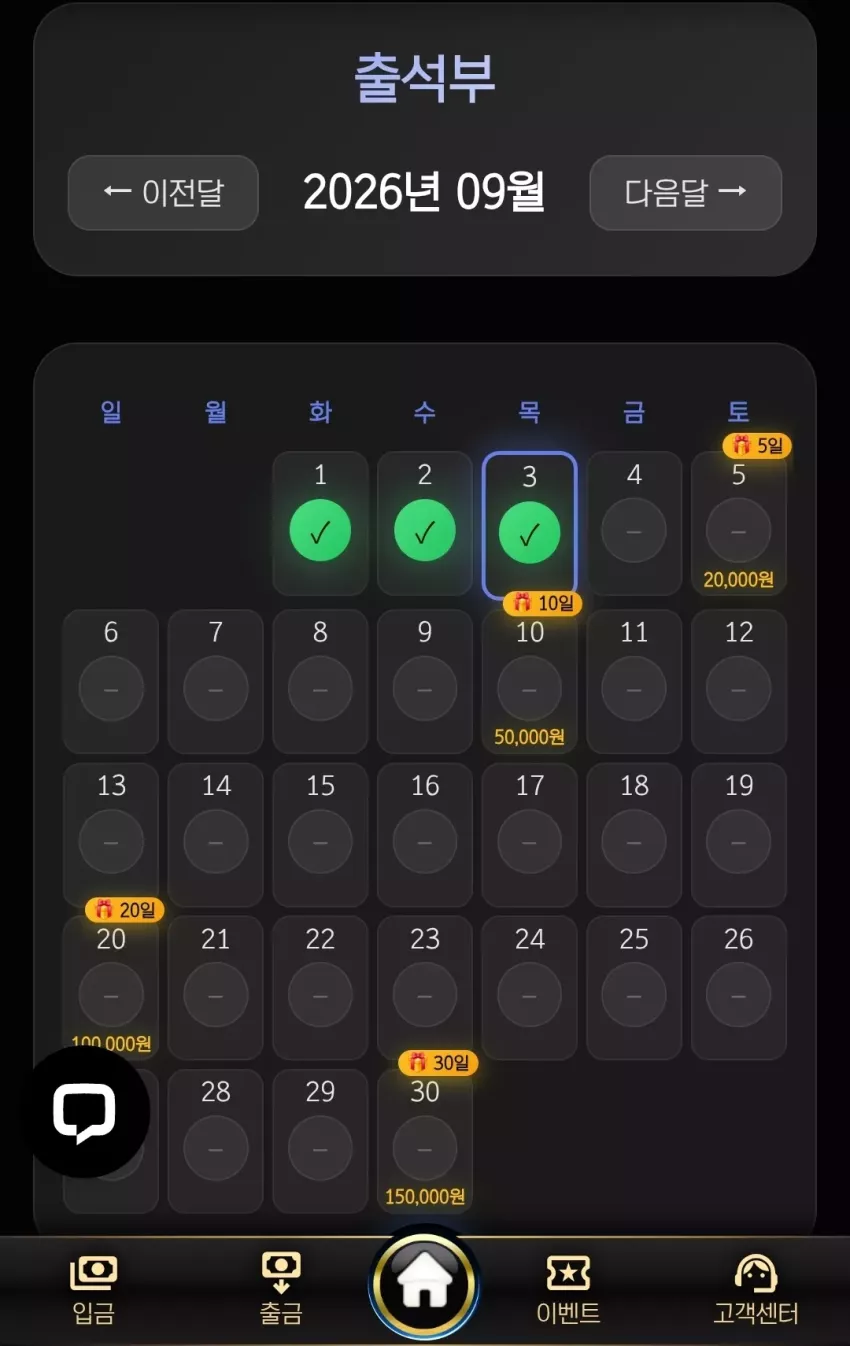Go to the next month (다음달)

click(x=685, y=192)
